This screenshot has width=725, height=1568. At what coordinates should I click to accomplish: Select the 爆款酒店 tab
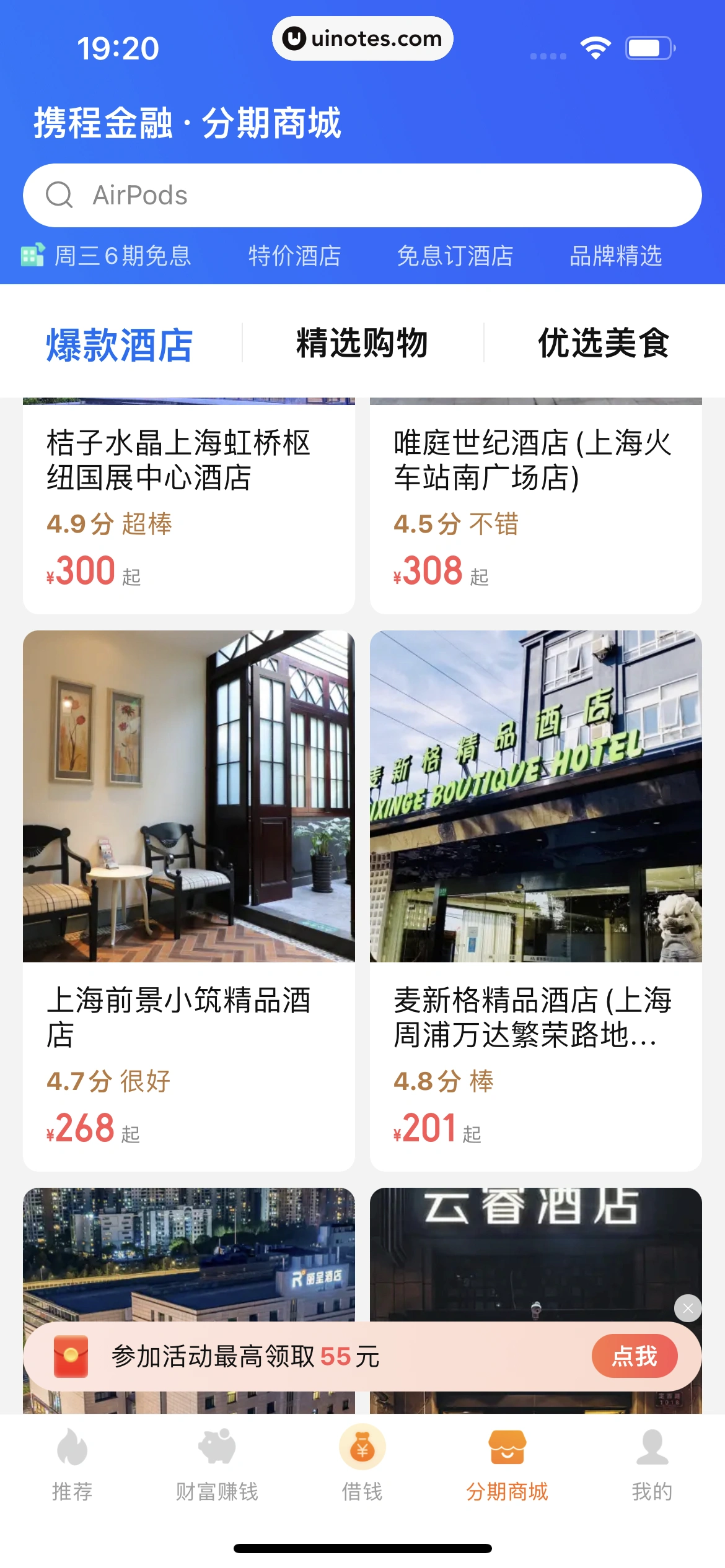click(120, 344)
